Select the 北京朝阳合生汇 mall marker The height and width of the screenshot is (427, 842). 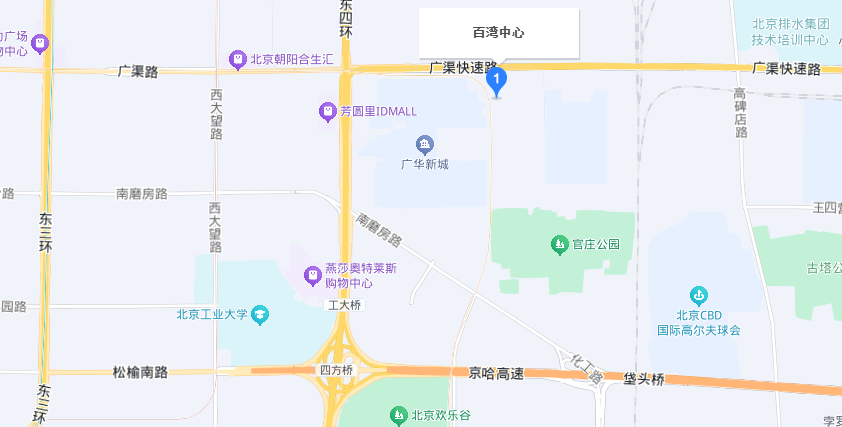coord(238,59)
